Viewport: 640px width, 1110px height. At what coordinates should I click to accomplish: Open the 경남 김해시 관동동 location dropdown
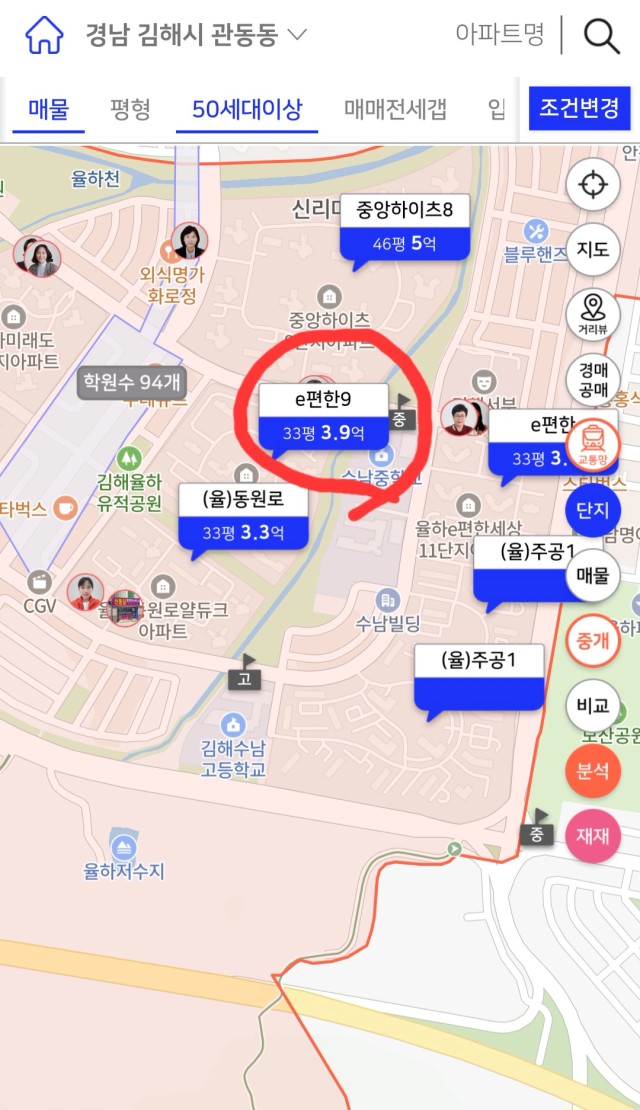tap(195, 36)
